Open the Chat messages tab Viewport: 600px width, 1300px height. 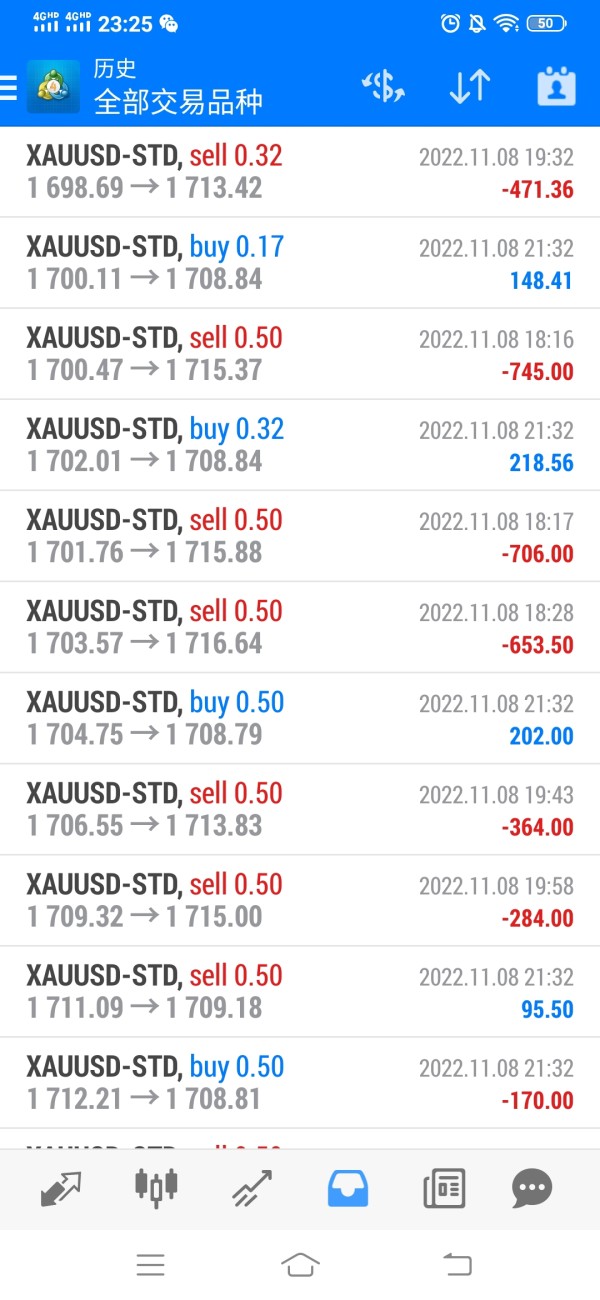[532, 1189]
